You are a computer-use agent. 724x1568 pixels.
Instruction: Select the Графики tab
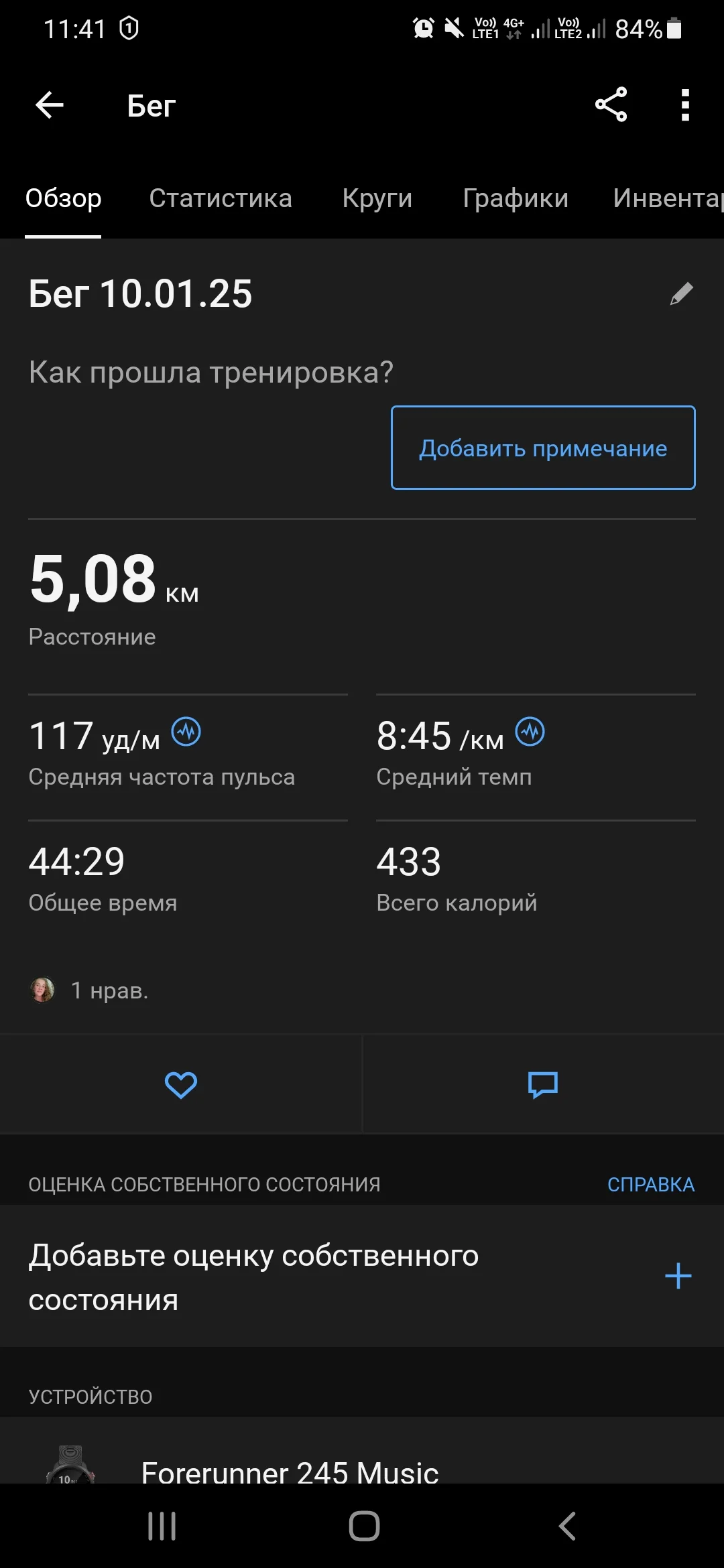515,199
